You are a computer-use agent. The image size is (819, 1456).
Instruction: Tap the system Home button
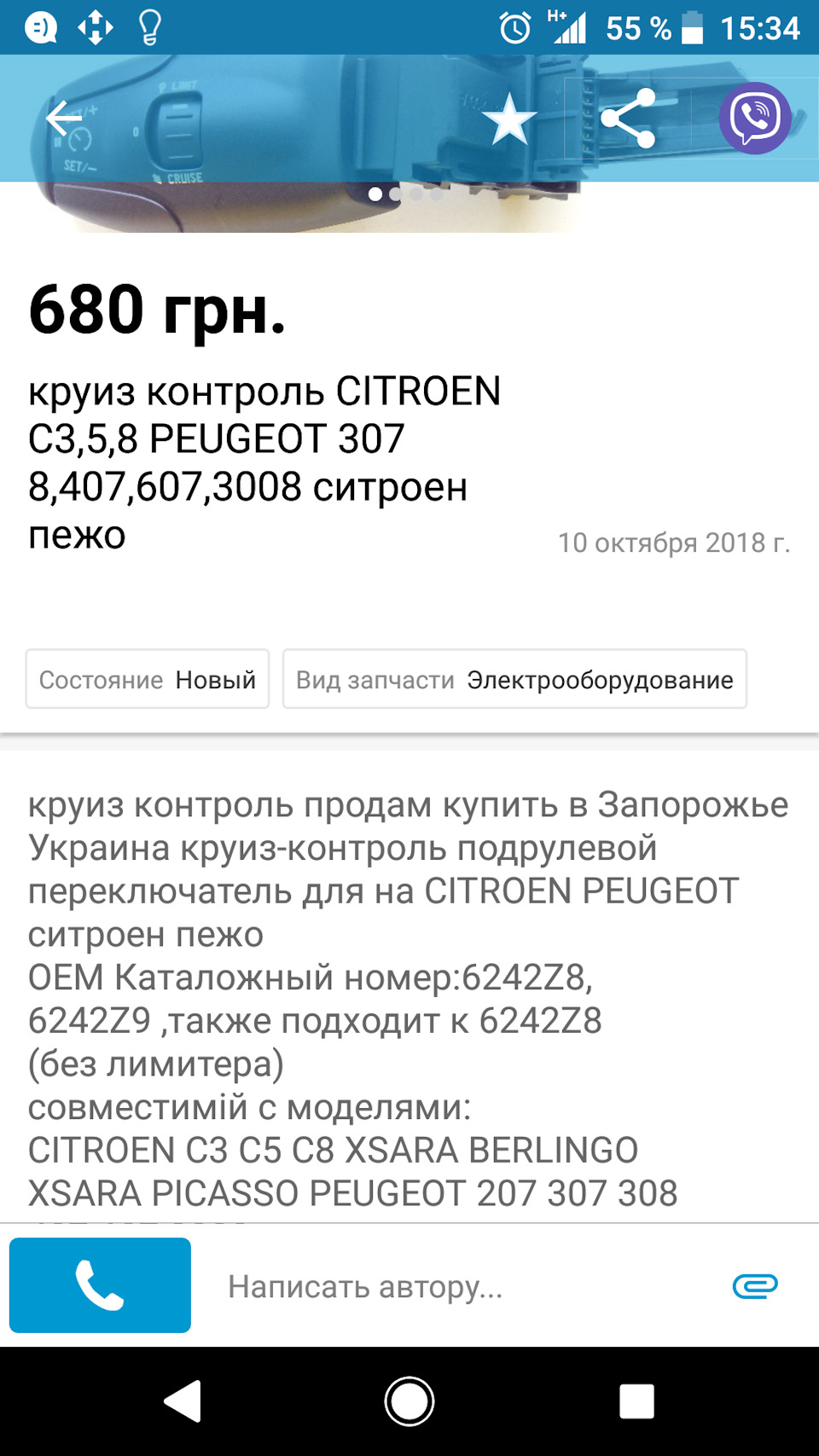(x=409, y=1401)
